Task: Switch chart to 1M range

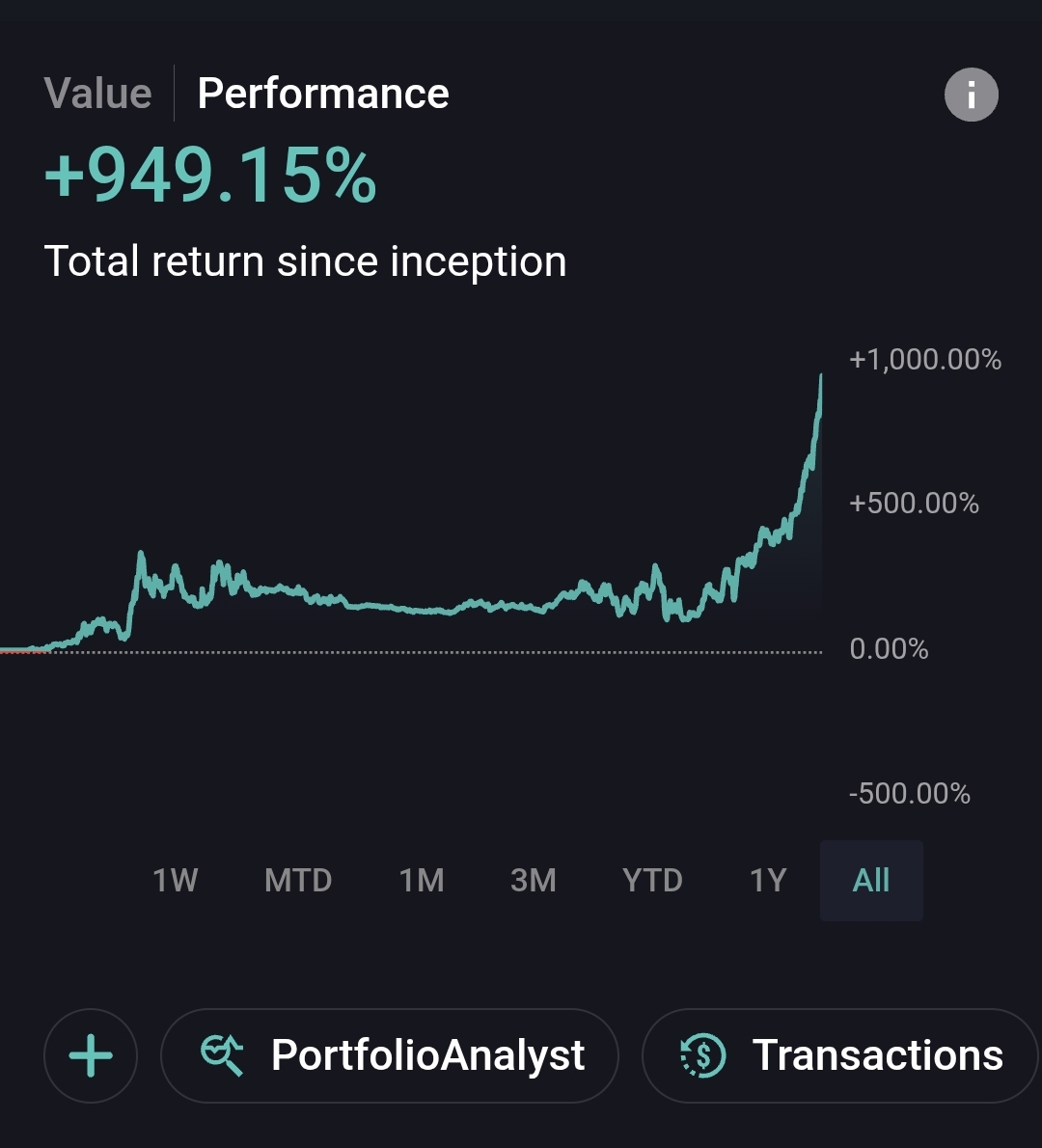Action: [422, 880]
